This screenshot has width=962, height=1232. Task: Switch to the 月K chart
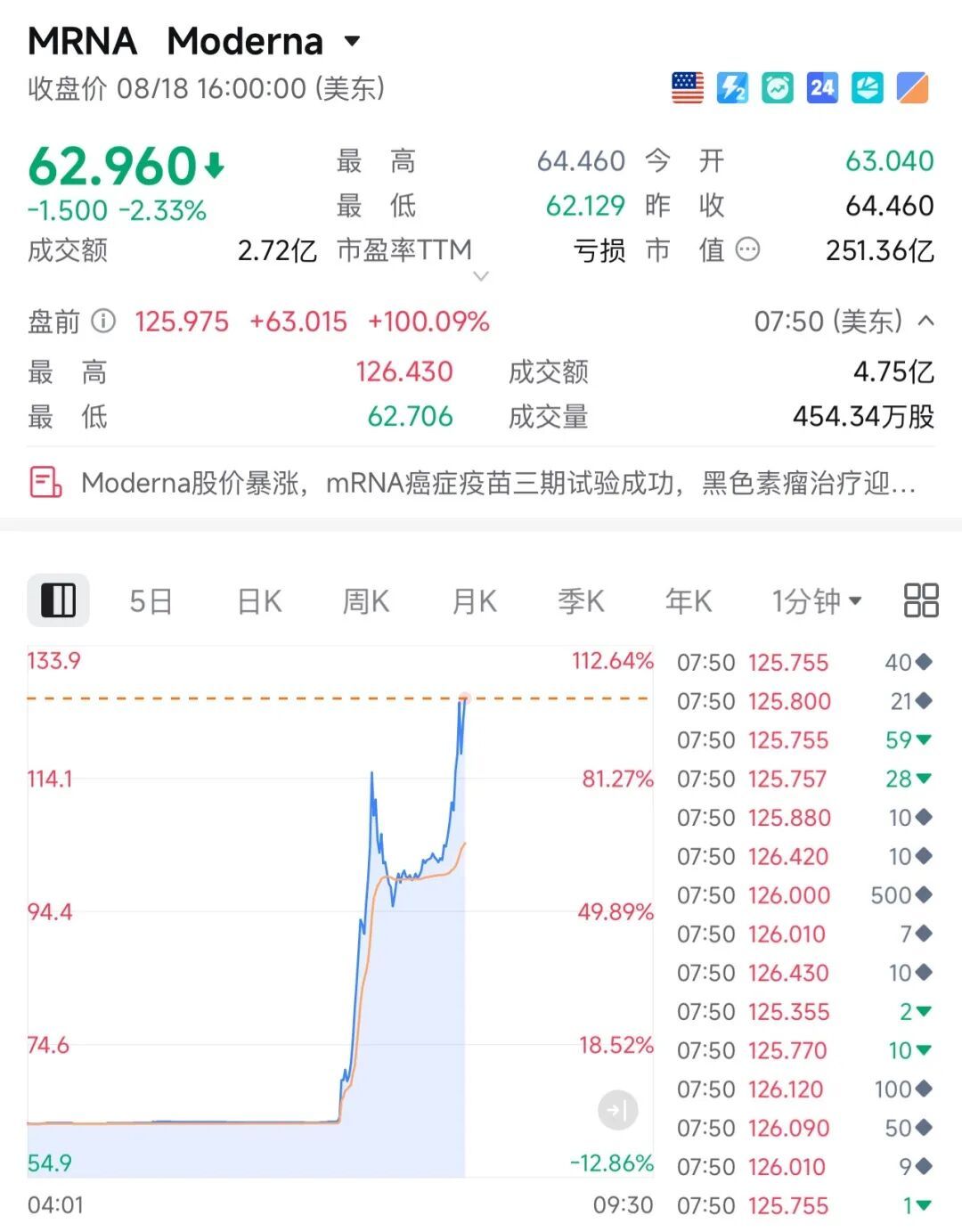tap(474, 601)
